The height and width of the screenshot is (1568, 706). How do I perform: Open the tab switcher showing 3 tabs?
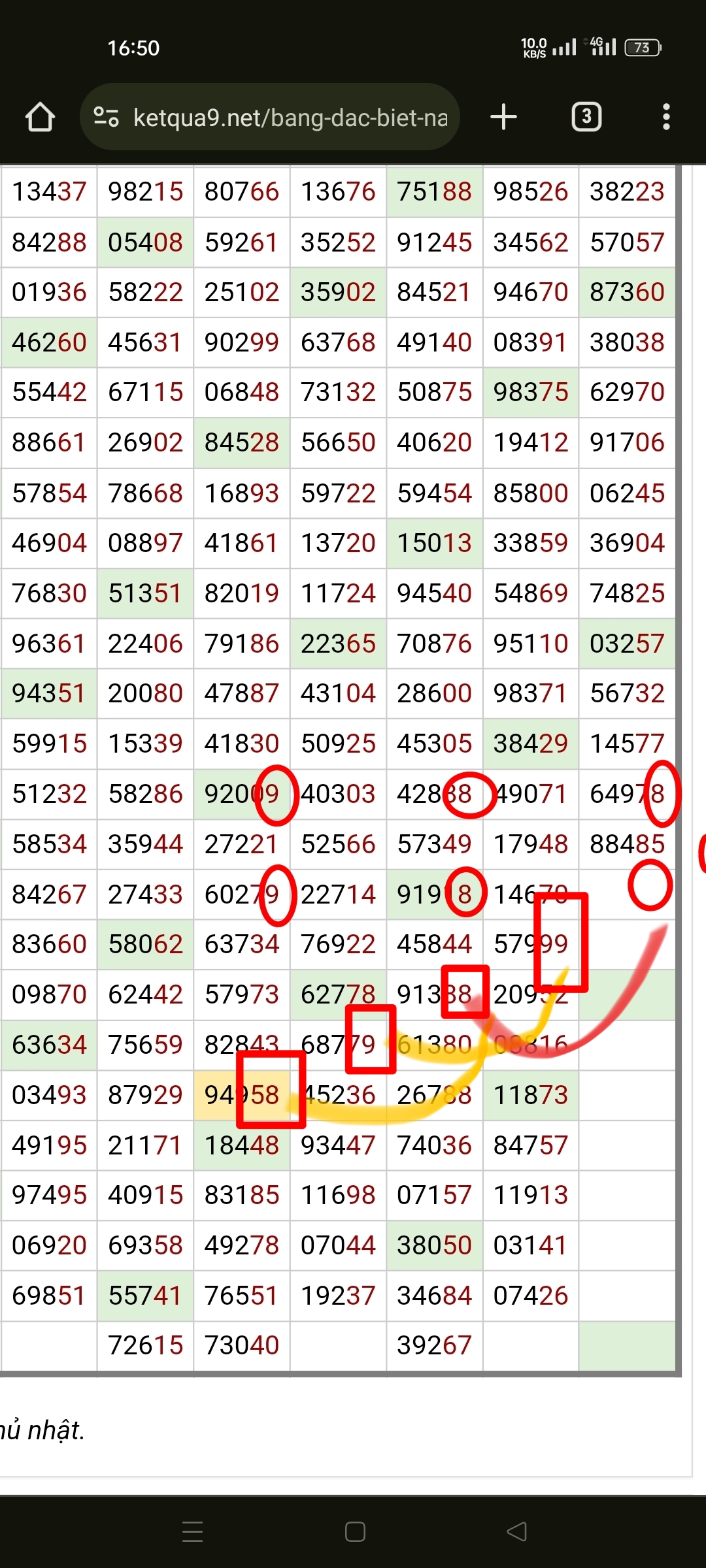click(x=586, y=117)
